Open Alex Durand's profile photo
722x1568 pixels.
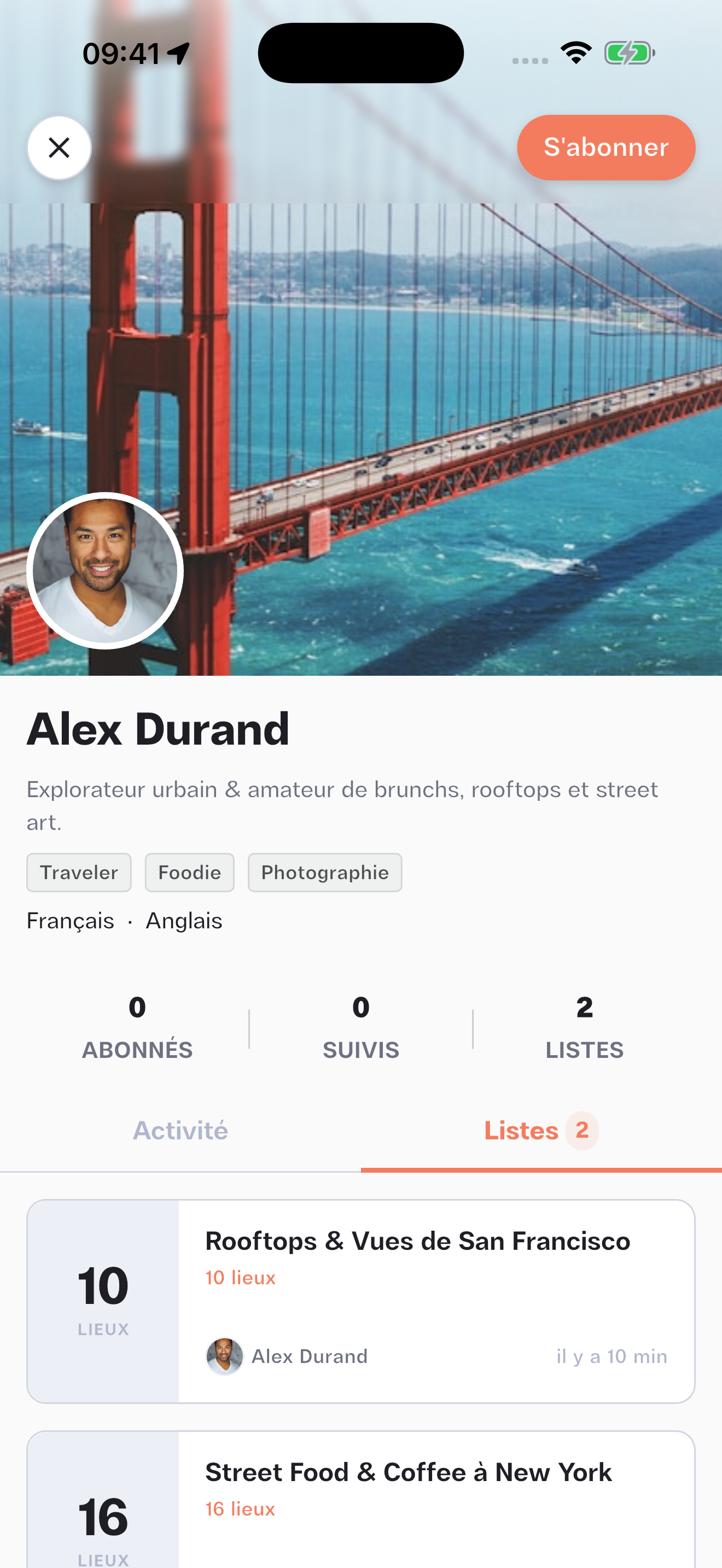(104, 571)
